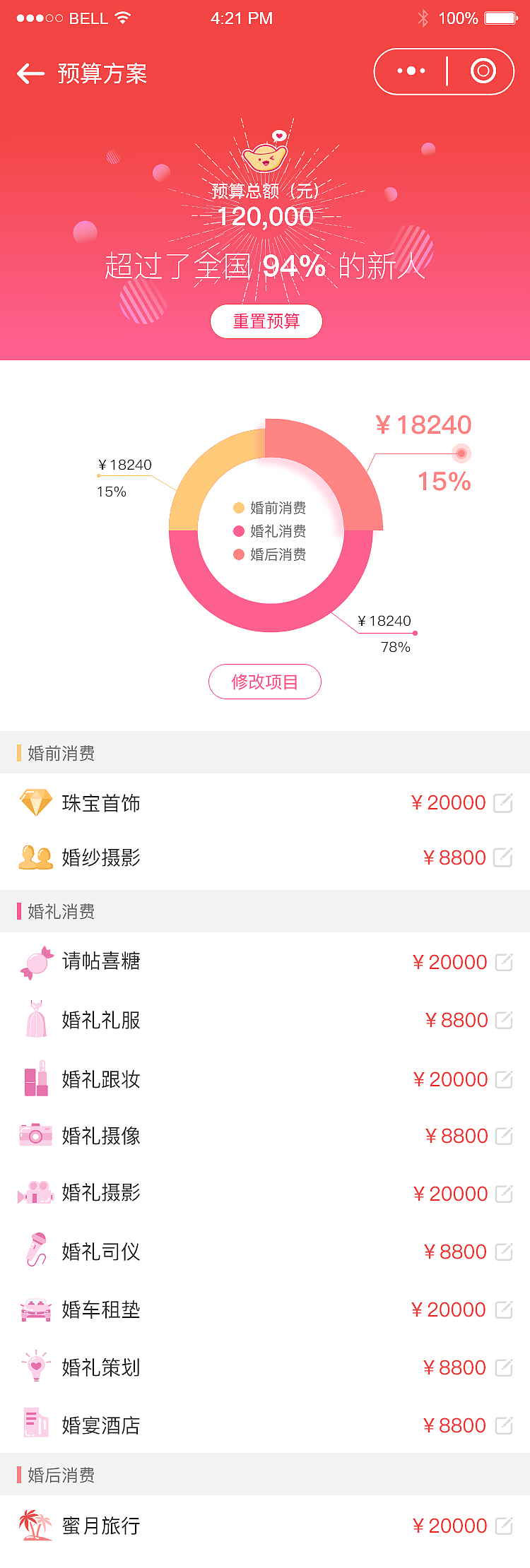Click the wedding dress icon beside 婚礼礼服
Image resolution: width=530 pixels, height=1568 pixels.
(x=36, y=1020)
